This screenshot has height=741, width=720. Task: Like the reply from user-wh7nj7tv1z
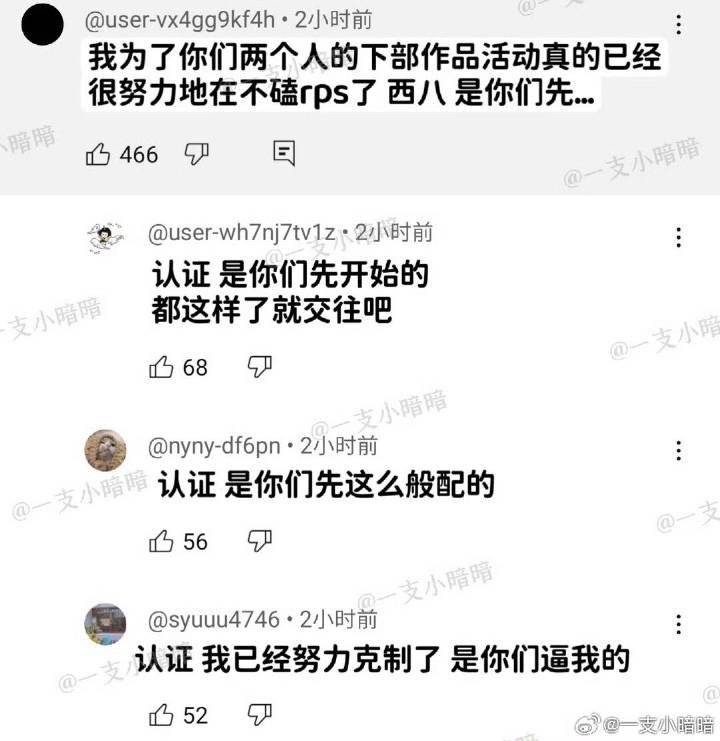[161, 367]
